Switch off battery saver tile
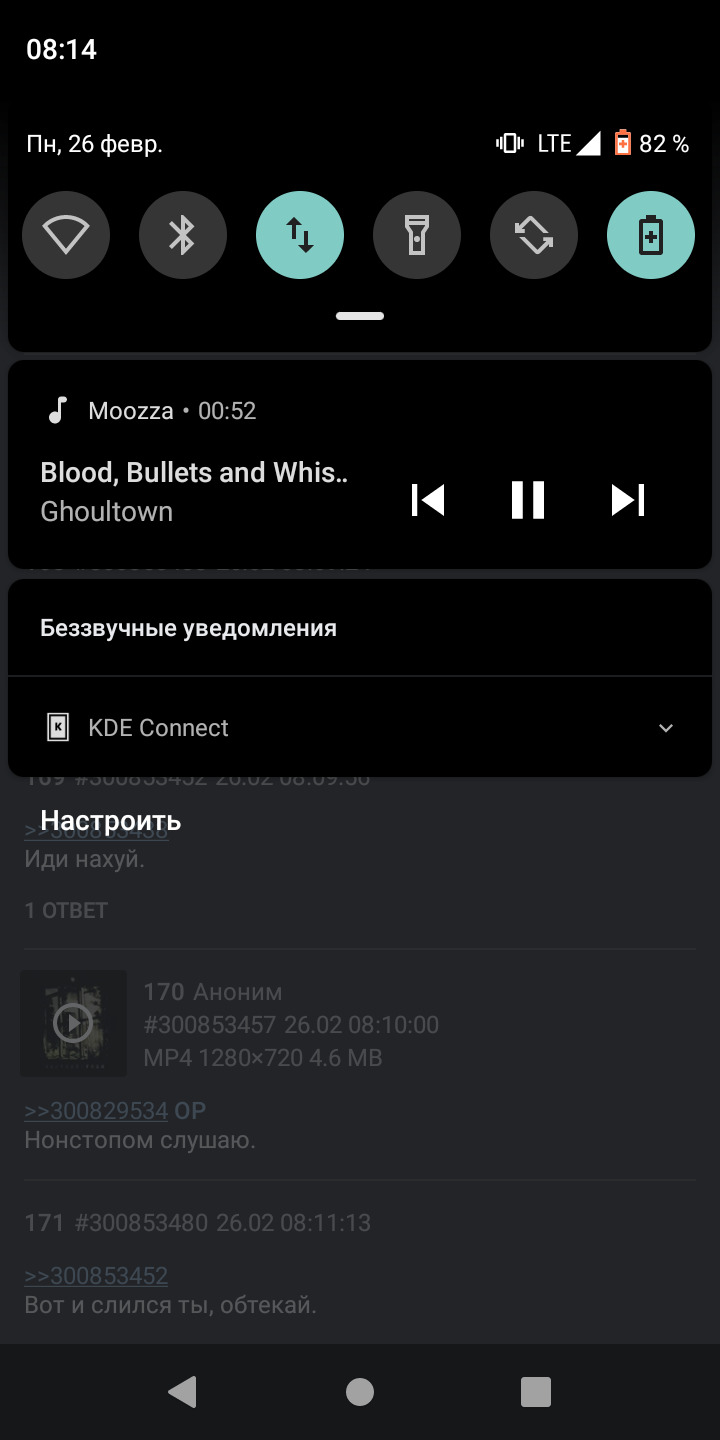720x1440 pixels. coord(651,235)
